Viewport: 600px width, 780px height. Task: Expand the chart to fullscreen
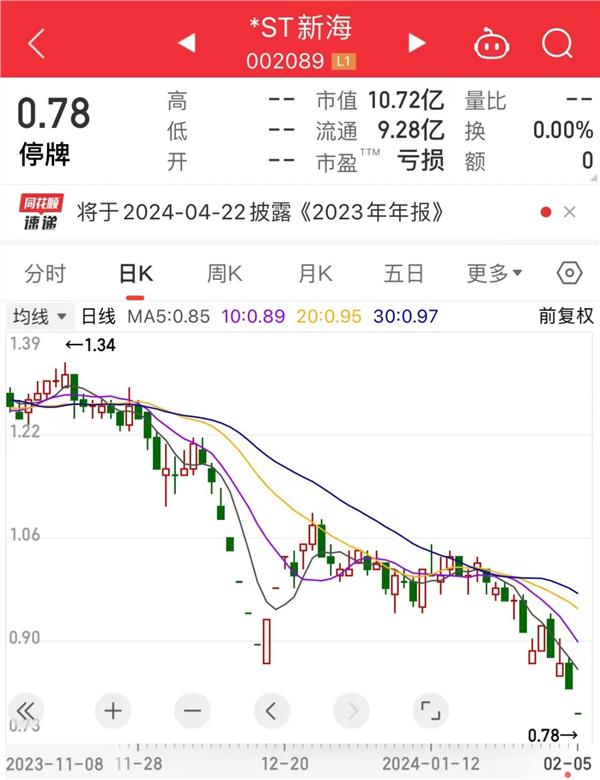point(430,711)
